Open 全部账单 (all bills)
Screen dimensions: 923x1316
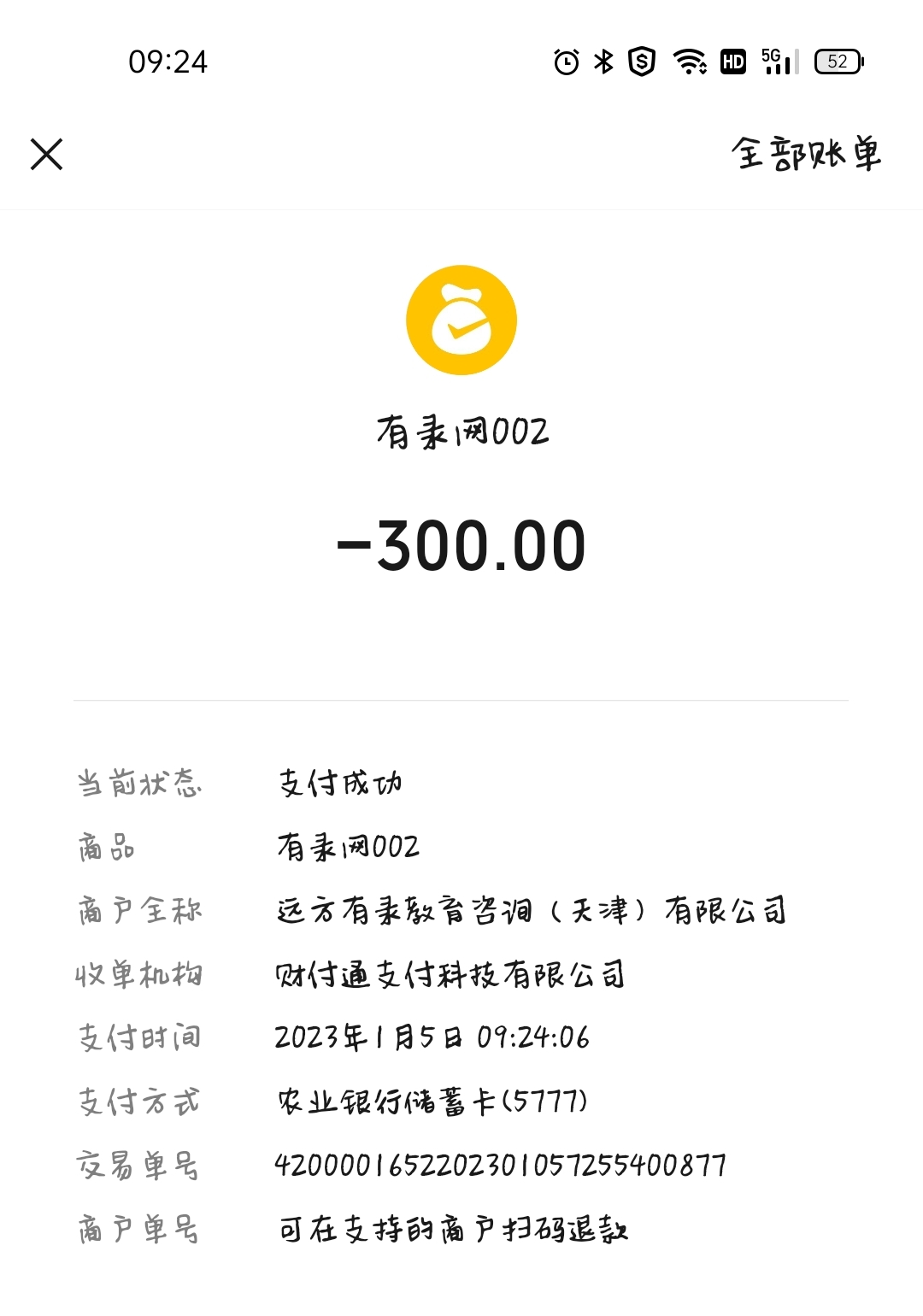805,154
